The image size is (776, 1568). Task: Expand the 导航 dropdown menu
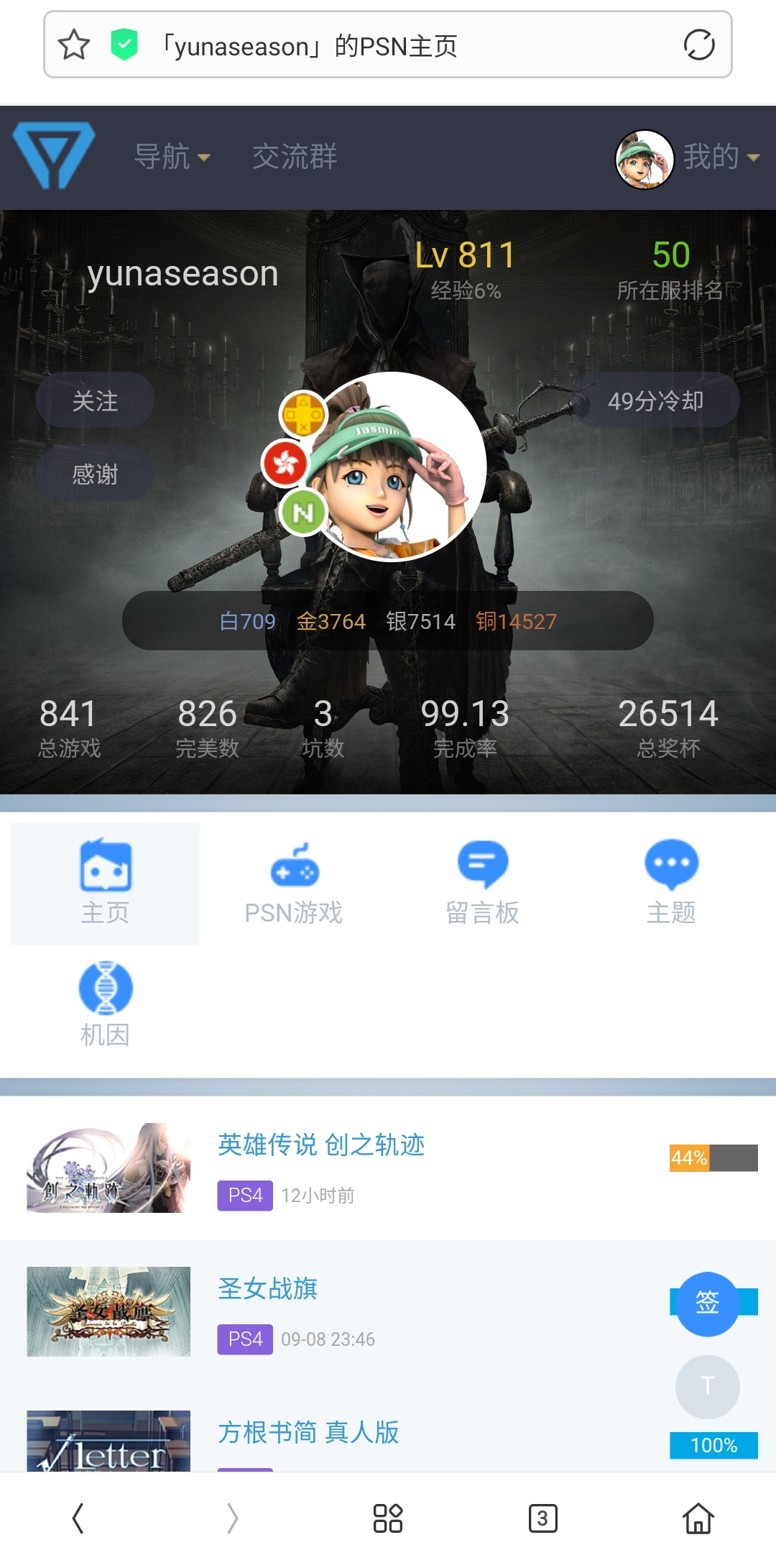[x=172, y=157]
